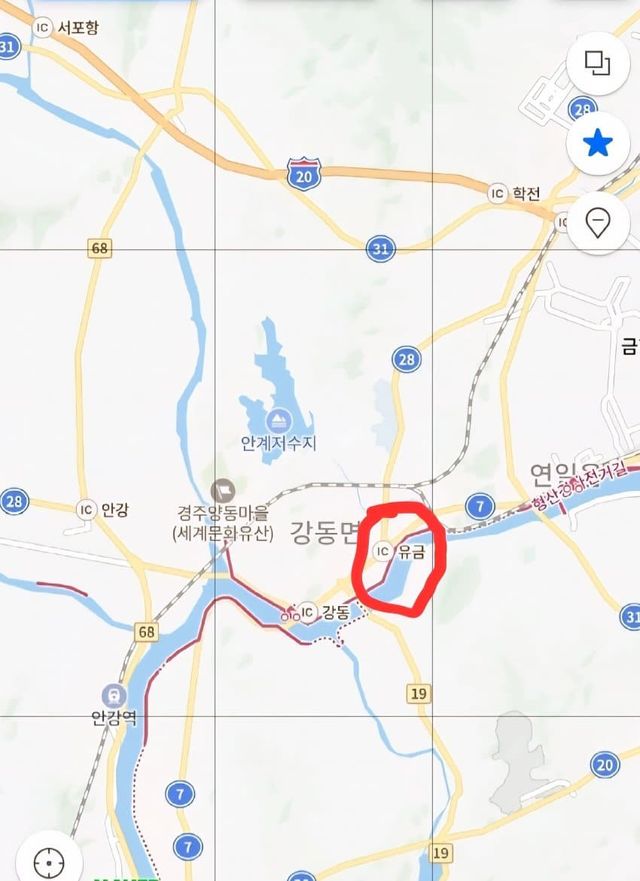640x881 pixels.
Task: Open saved favorites star button
Action: point(597,145)
